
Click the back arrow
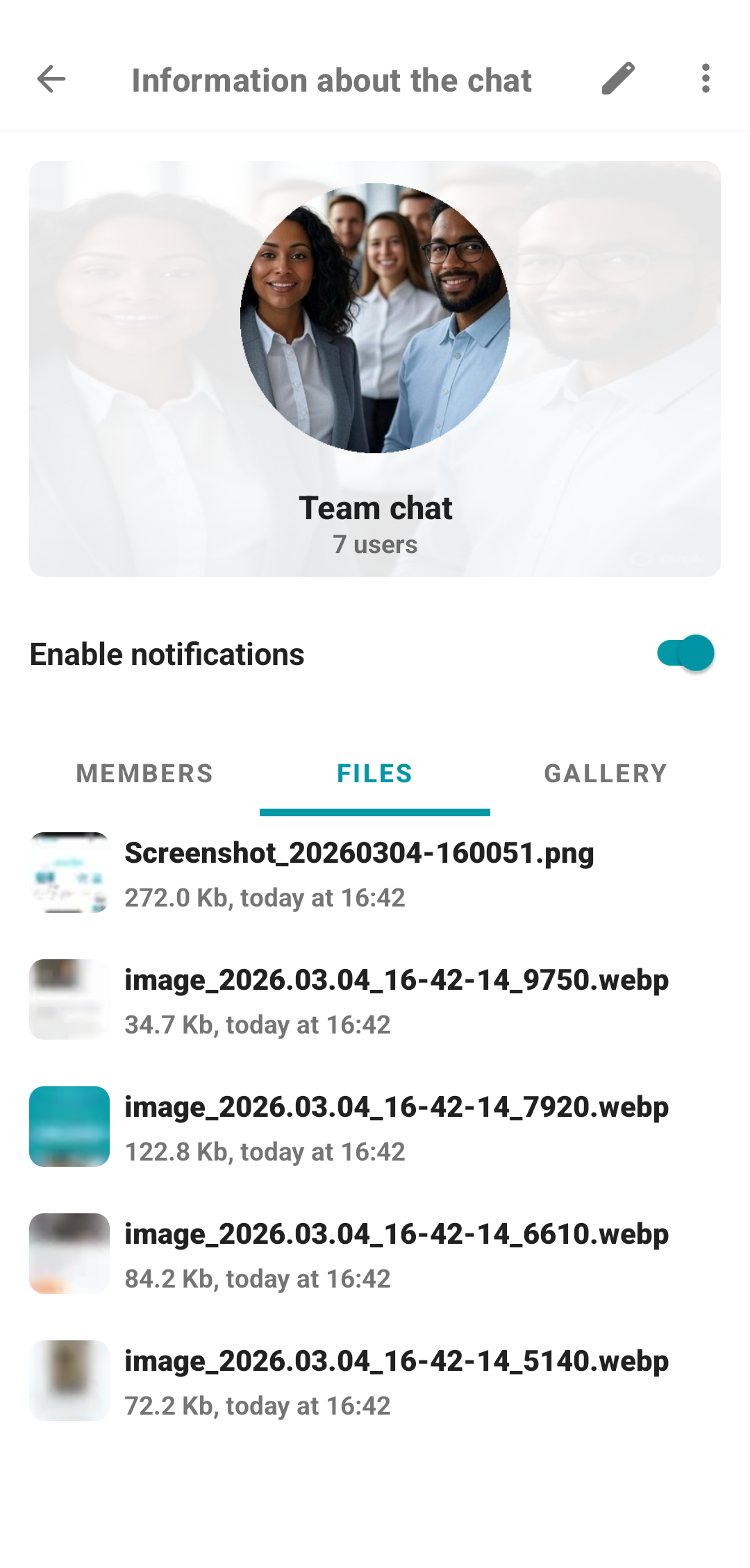[51, 79]
